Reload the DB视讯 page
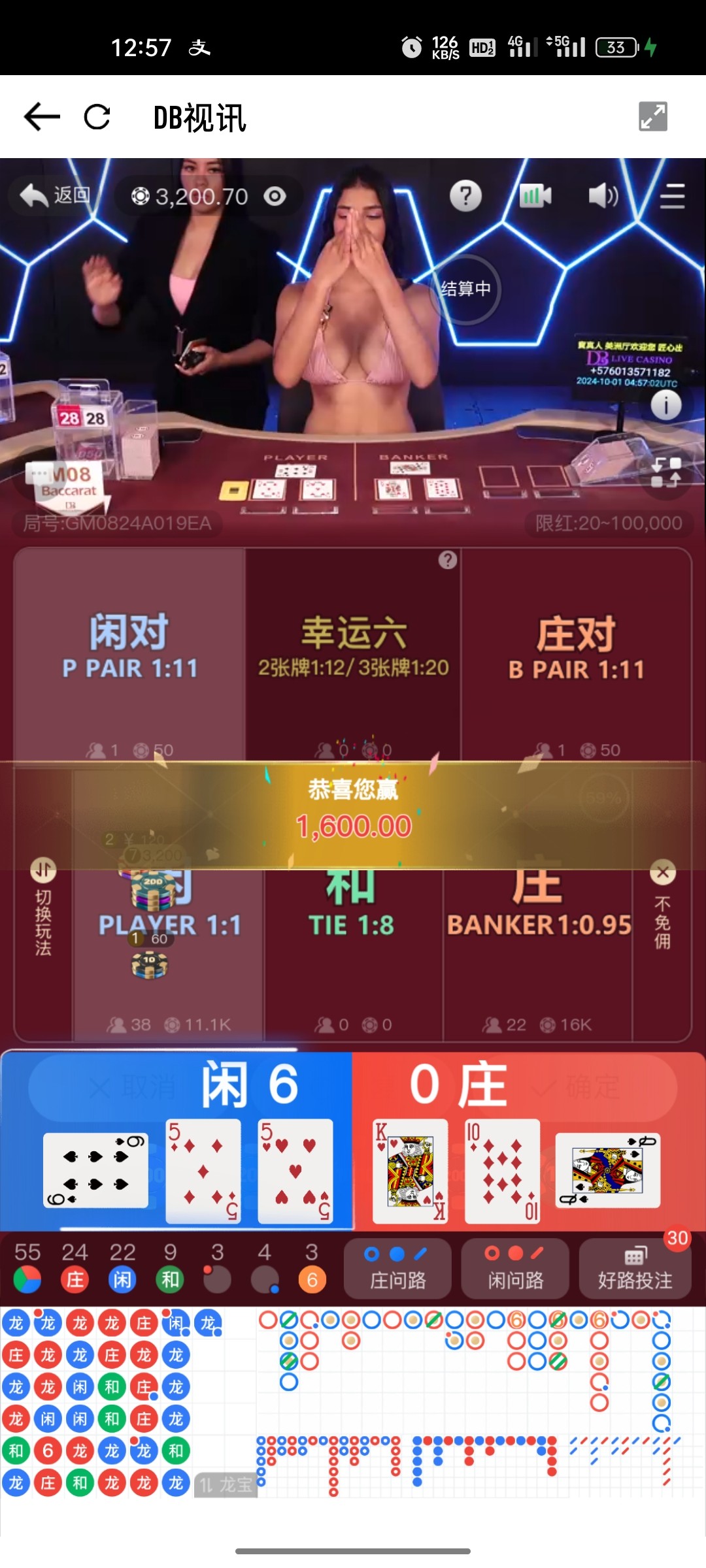The image size is (706, 1568). tap(97, 118)
